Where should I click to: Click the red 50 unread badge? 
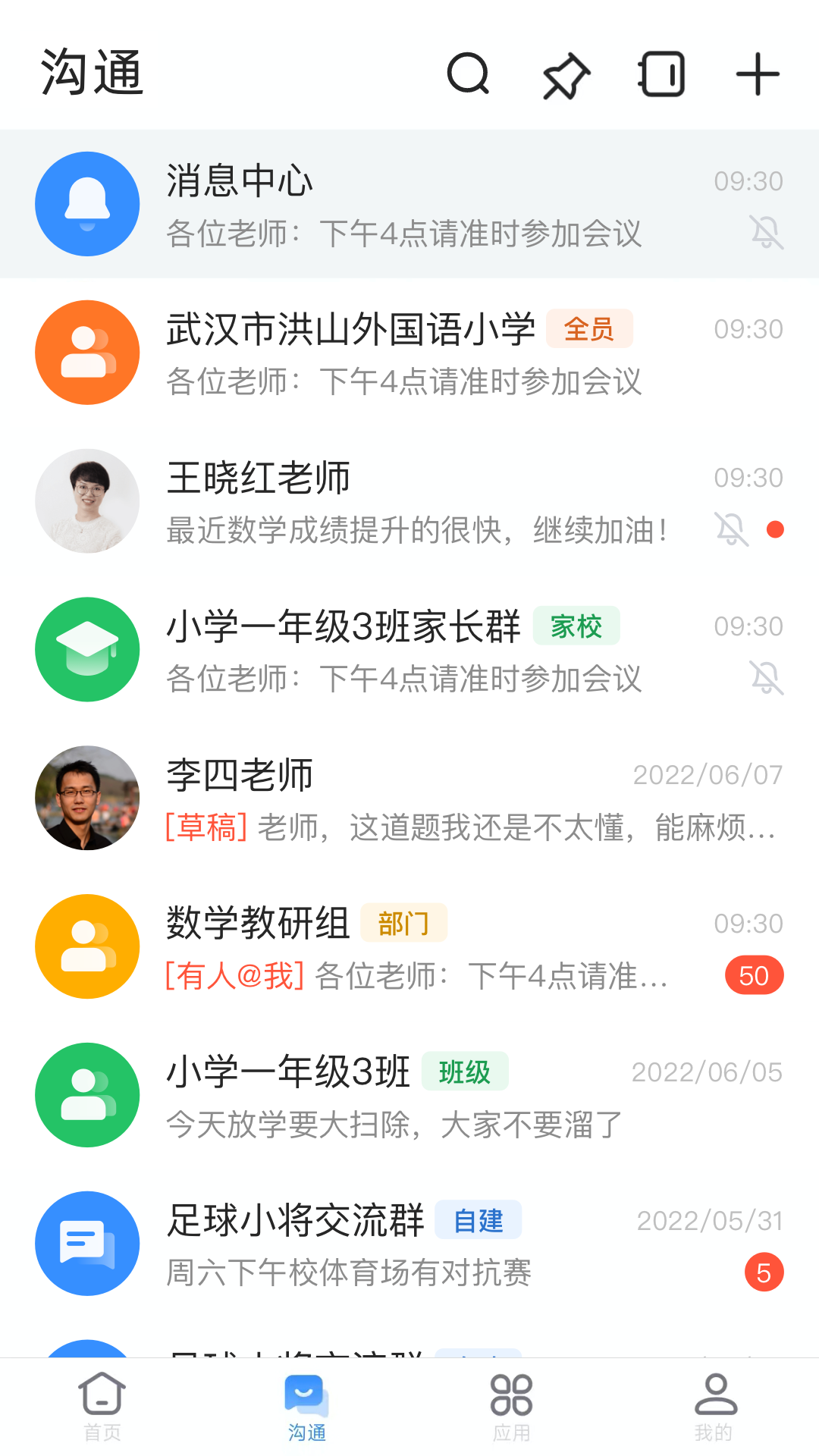[754, 975]
